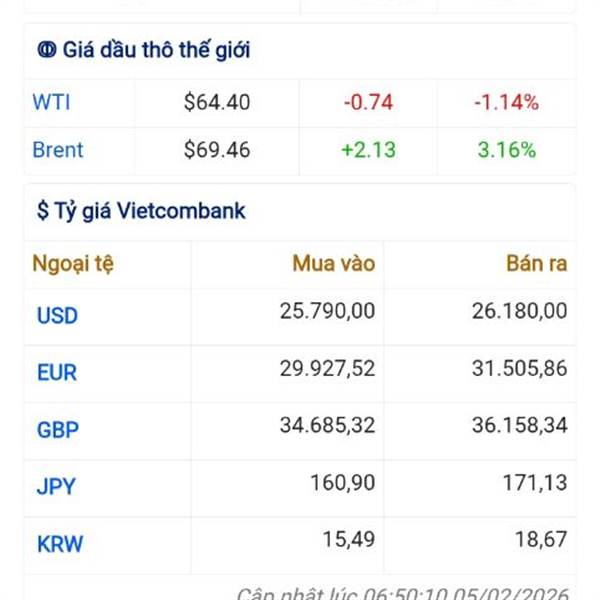600x600 pixels.
Task: Open the JPY exchange rate link
Action: click(56, 487)
